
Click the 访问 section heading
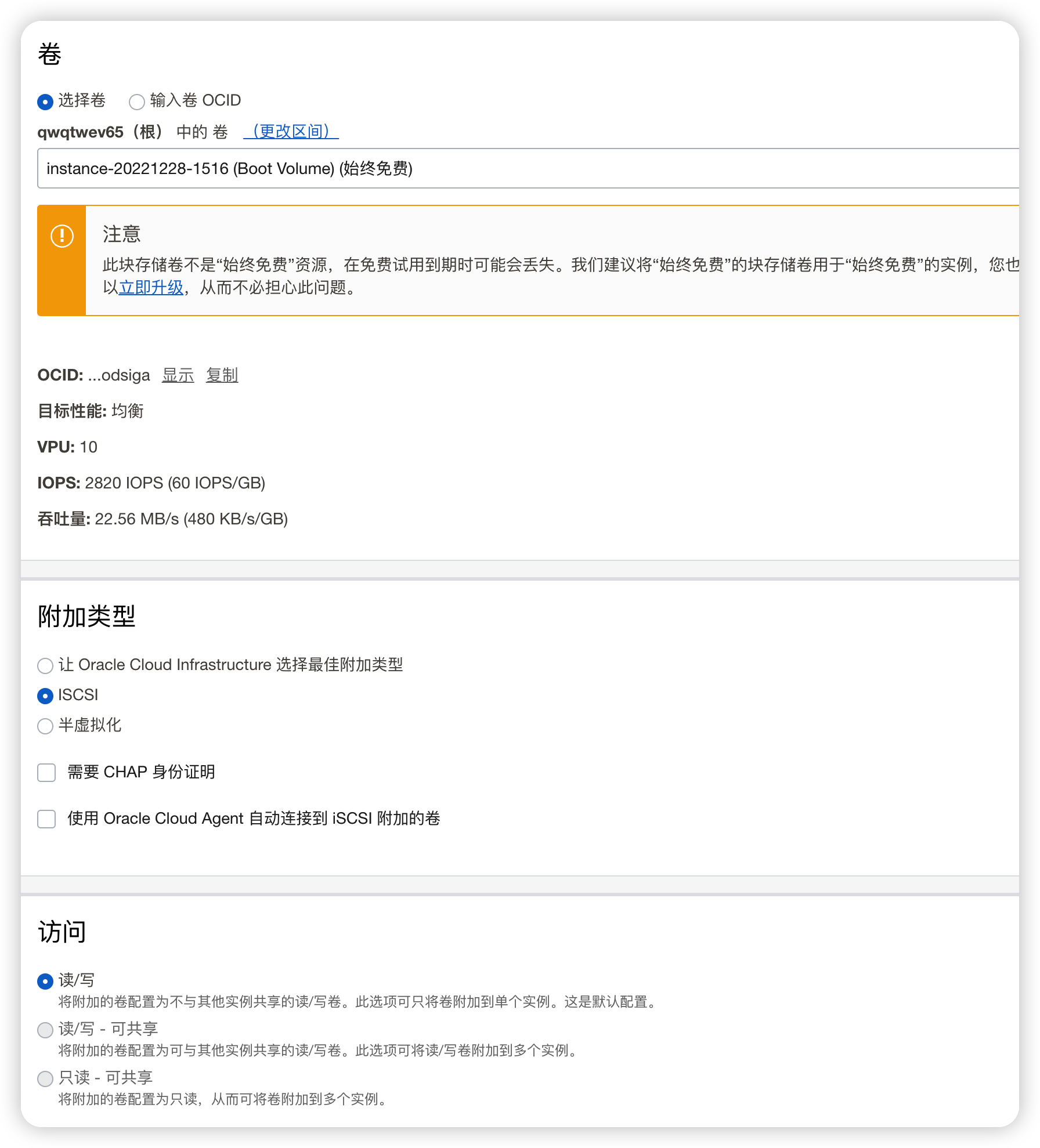(61, 931)
